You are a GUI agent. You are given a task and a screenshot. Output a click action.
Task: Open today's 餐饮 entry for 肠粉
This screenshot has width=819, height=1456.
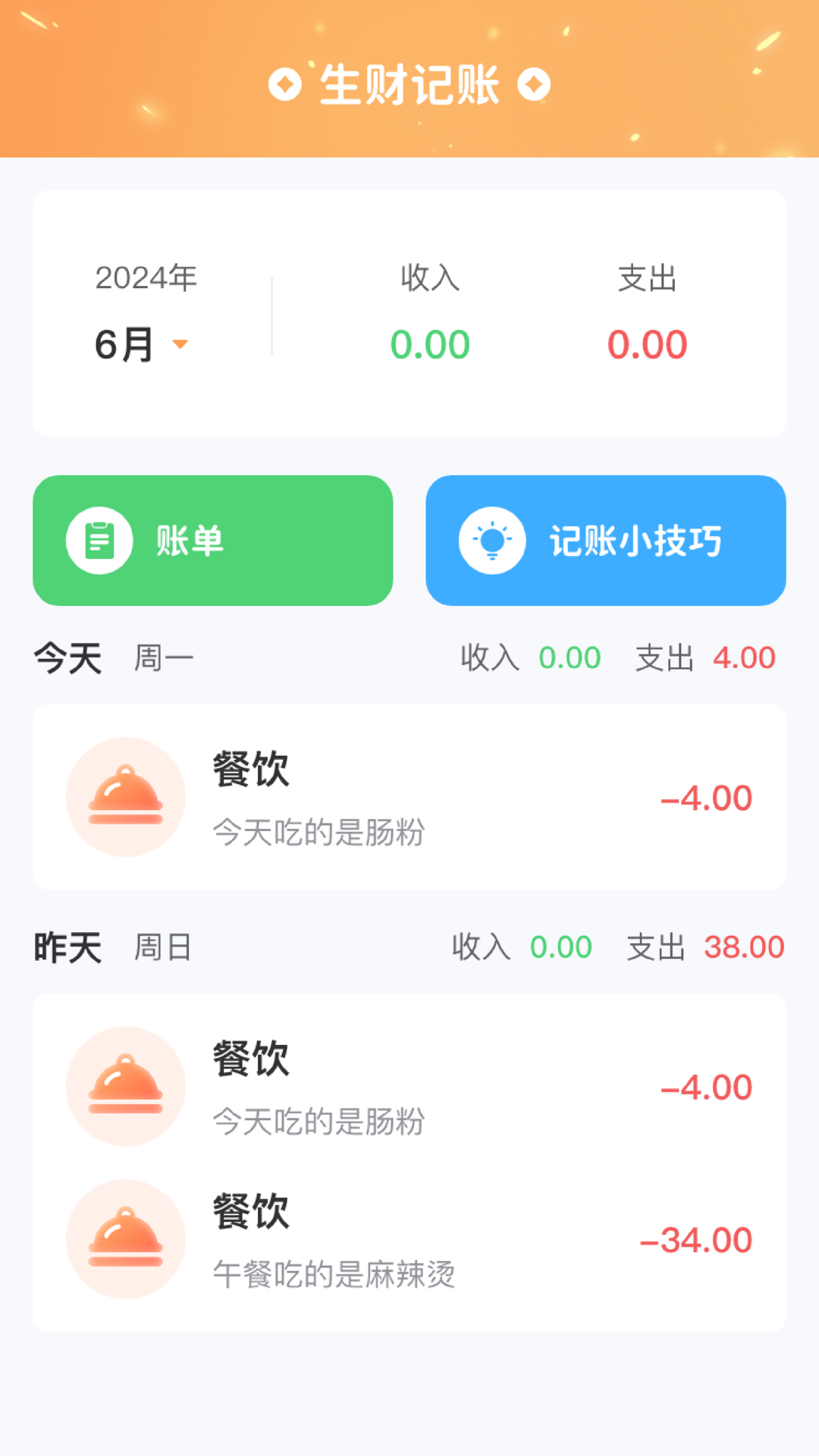tap(409, 797)
